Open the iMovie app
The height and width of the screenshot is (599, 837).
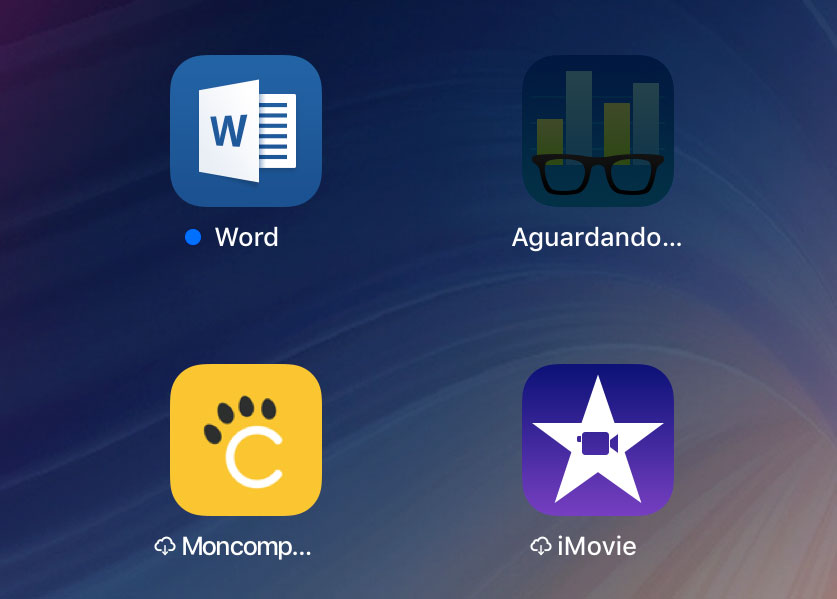point(597,440)
